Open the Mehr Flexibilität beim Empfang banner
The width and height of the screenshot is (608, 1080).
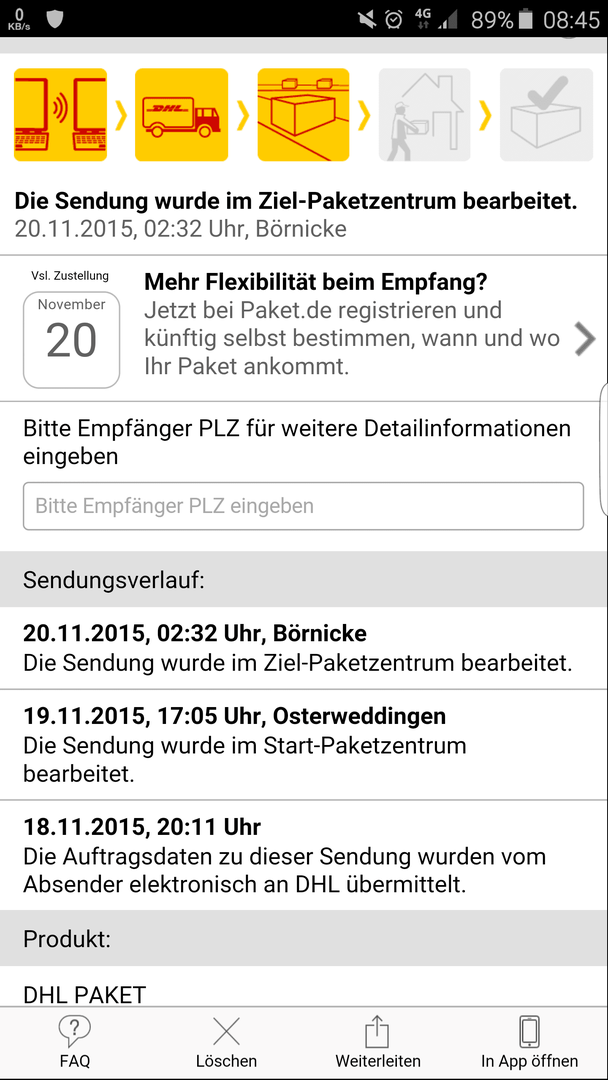pos(304,329)
